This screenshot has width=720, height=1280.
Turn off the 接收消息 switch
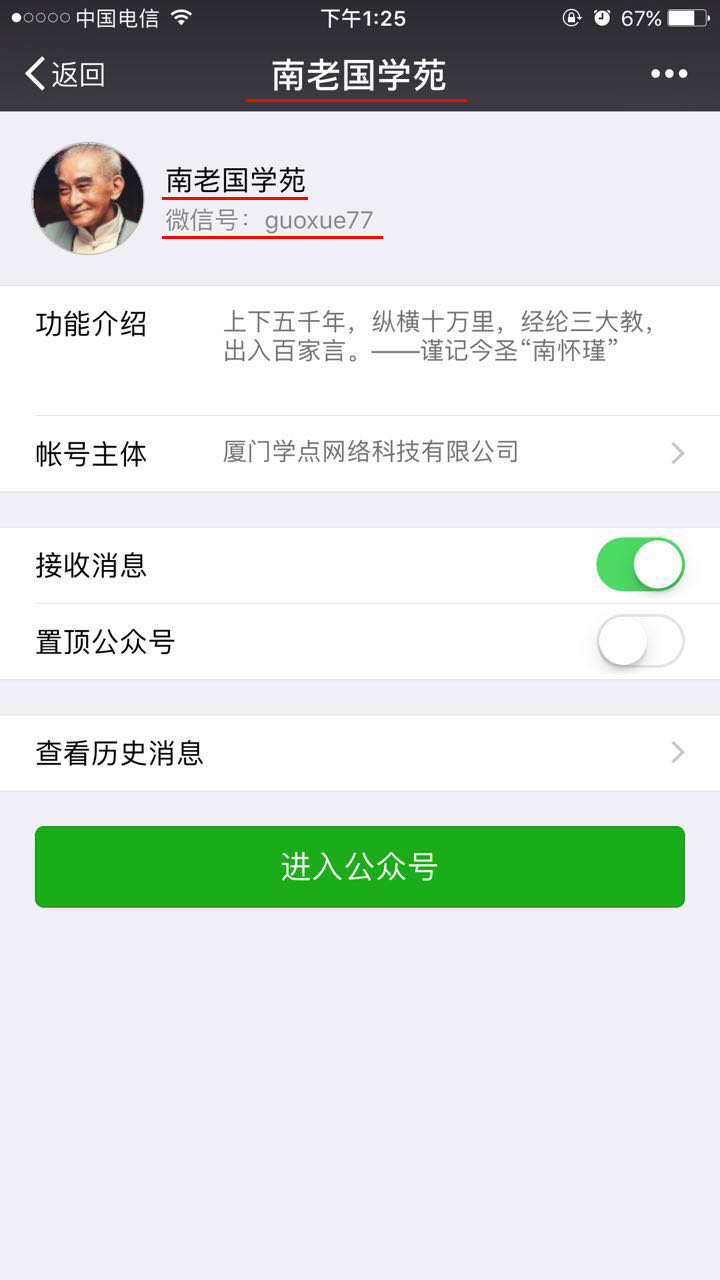coord(640,565)
